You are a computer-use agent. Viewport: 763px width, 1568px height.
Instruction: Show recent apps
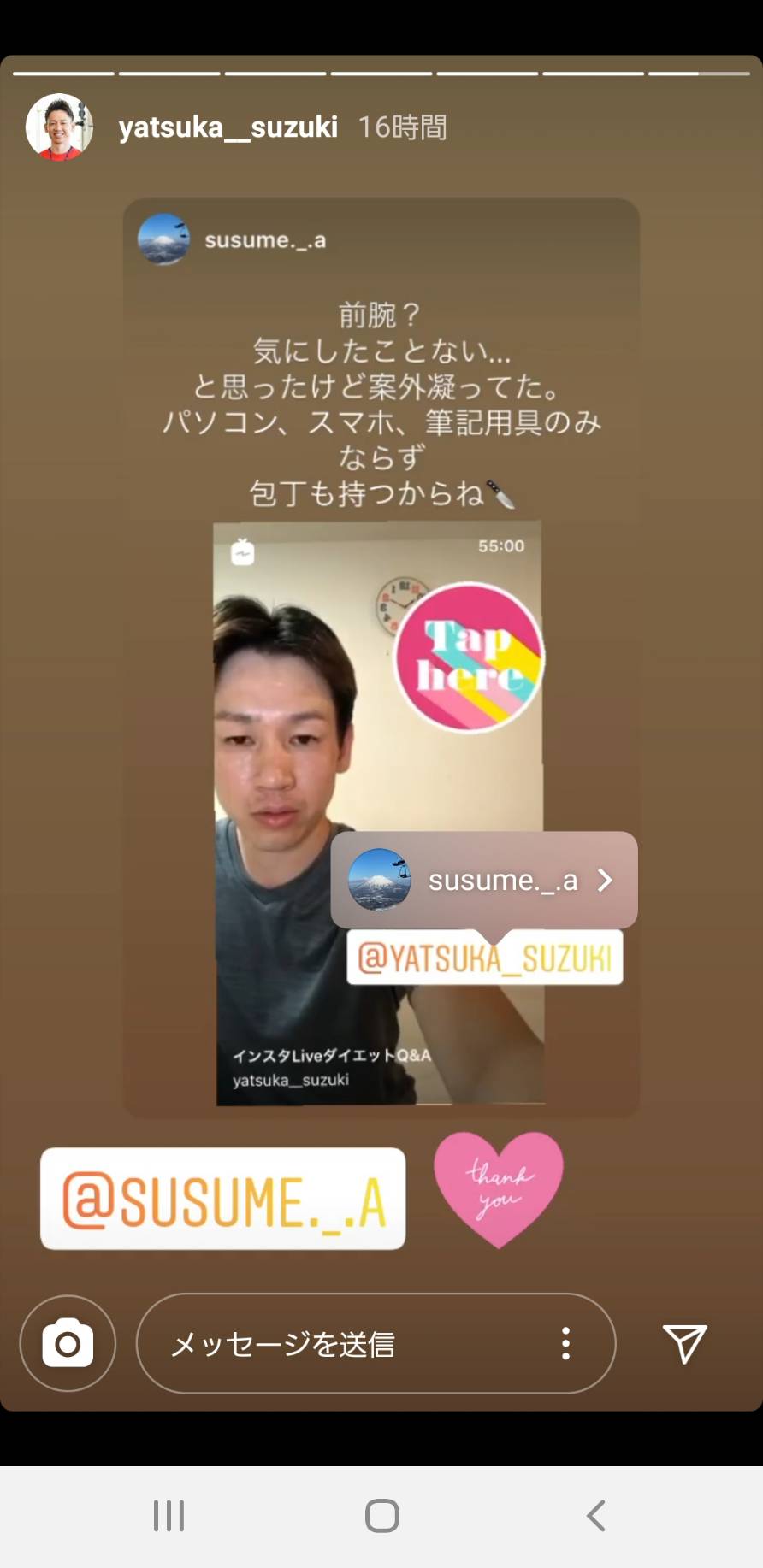(x=169, y=1516)
